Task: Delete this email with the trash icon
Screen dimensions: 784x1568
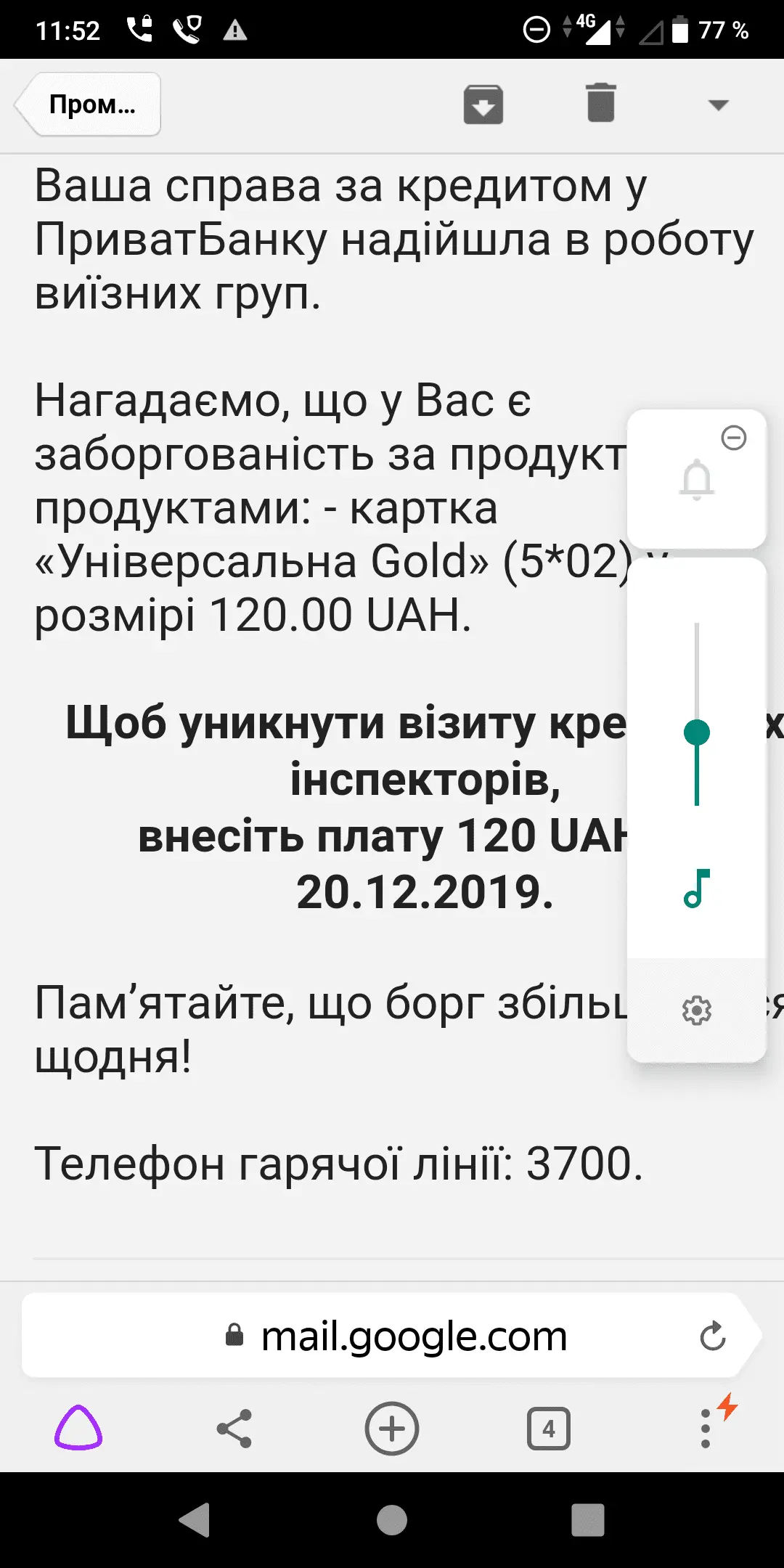Action: (600, 103)
